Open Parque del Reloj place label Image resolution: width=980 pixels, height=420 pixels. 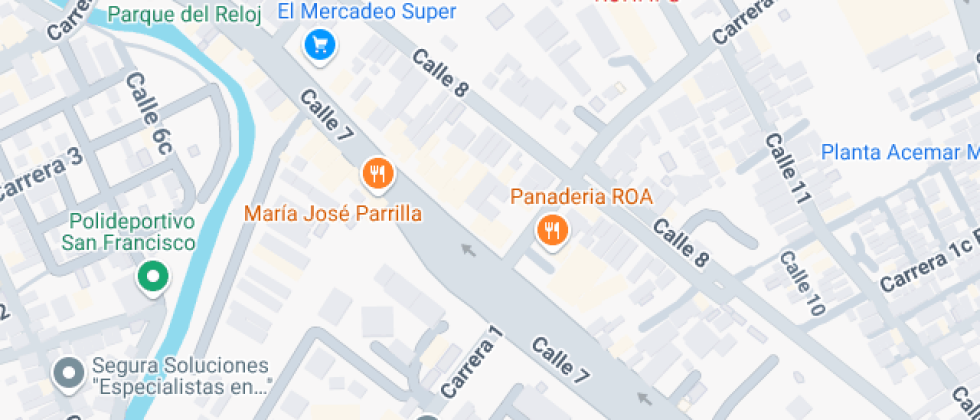[x=184, y=14]
